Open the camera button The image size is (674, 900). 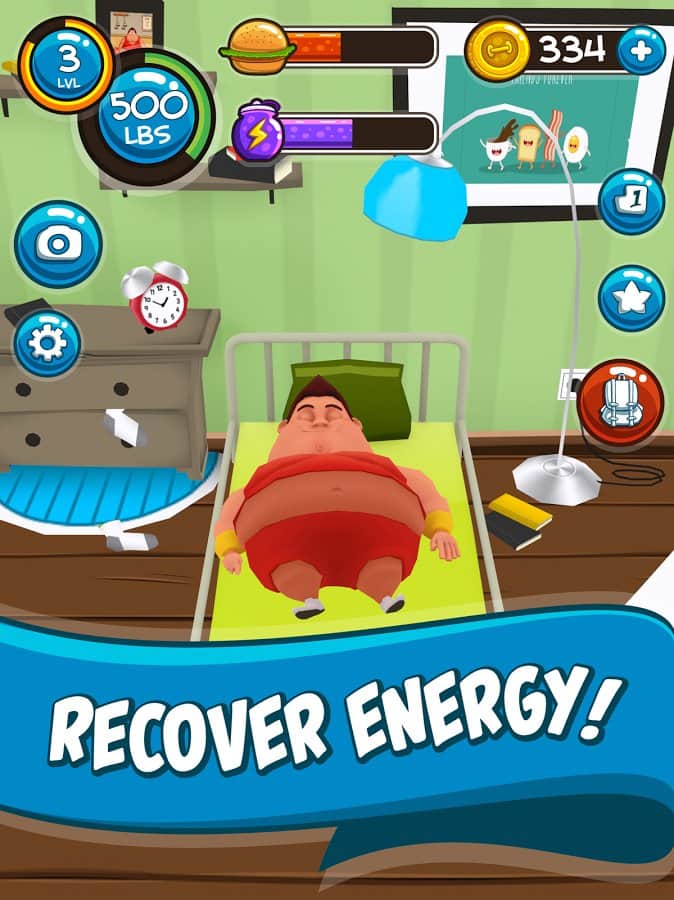57,244
